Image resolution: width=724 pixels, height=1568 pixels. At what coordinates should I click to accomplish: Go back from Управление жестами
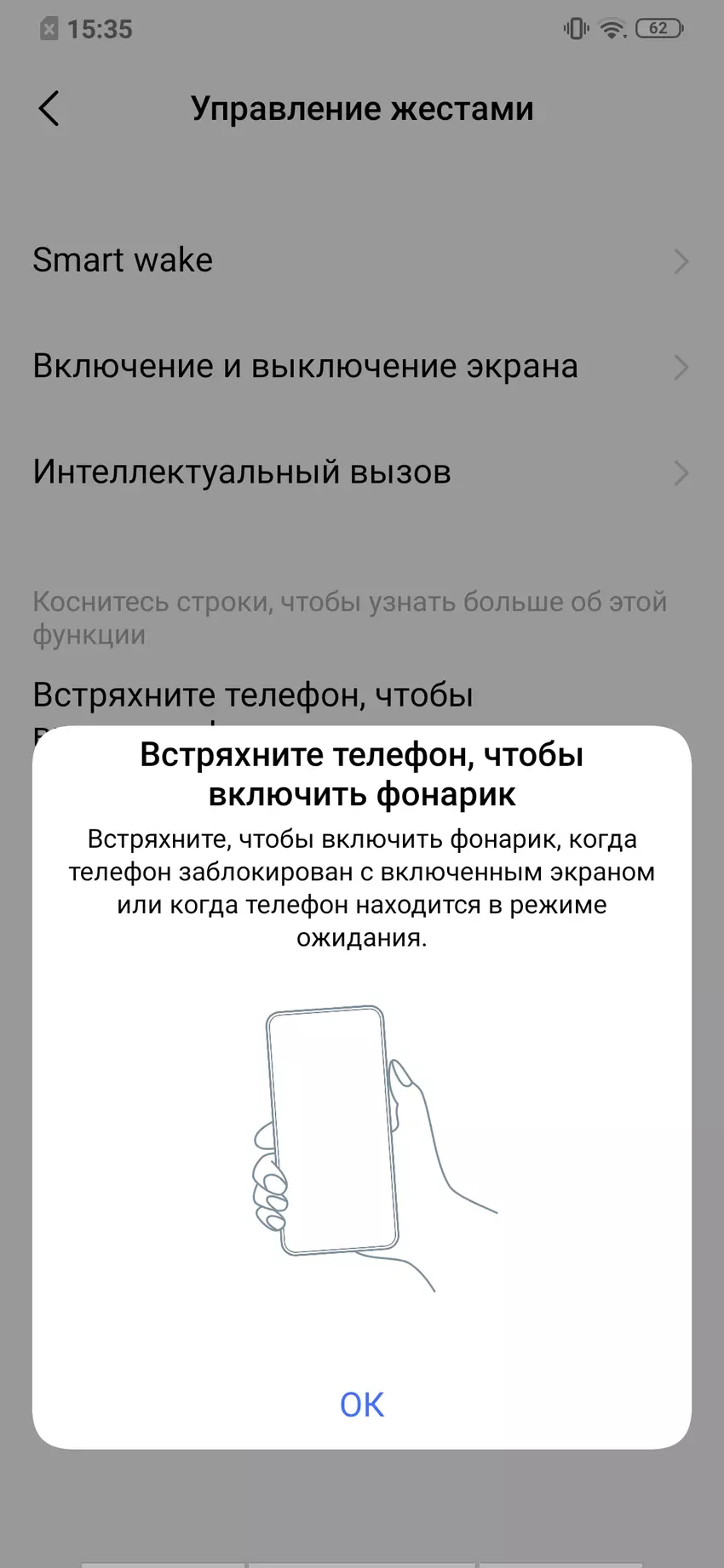[49, 109]
